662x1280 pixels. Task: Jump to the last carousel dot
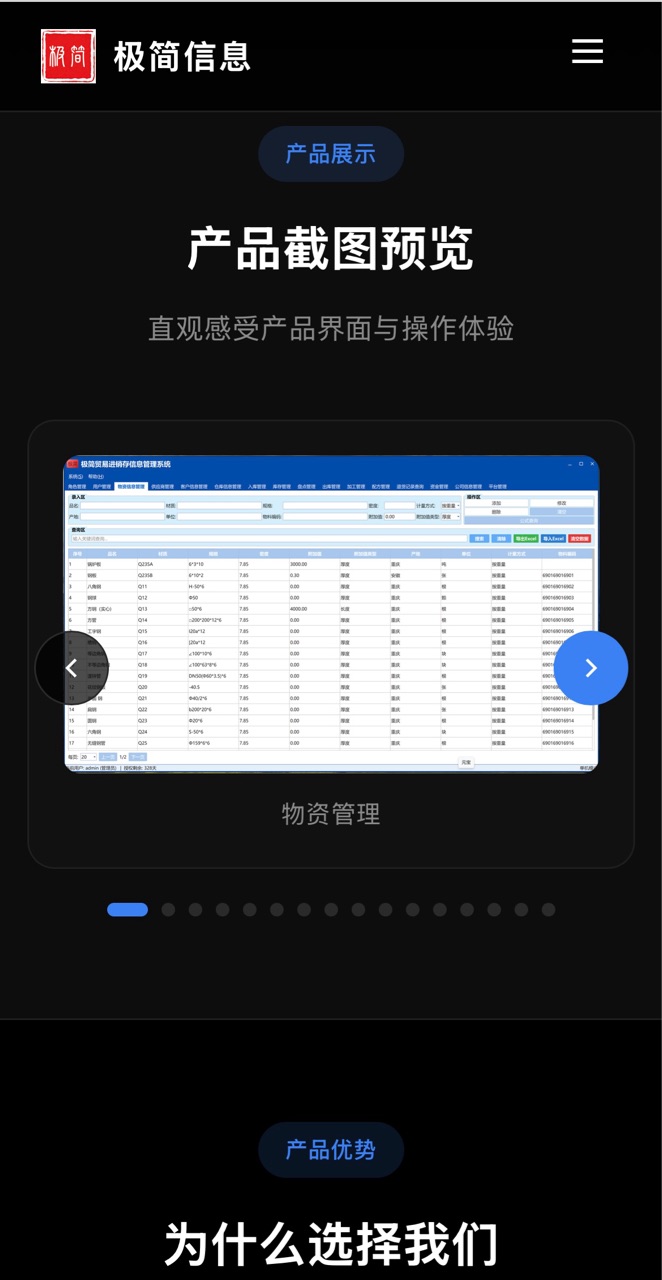click(548, 909)
